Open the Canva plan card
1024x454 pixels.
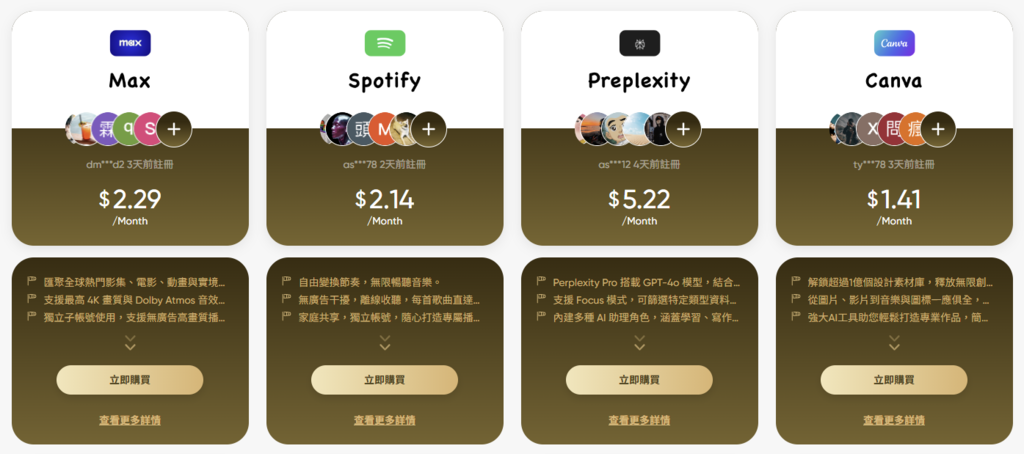894,81
